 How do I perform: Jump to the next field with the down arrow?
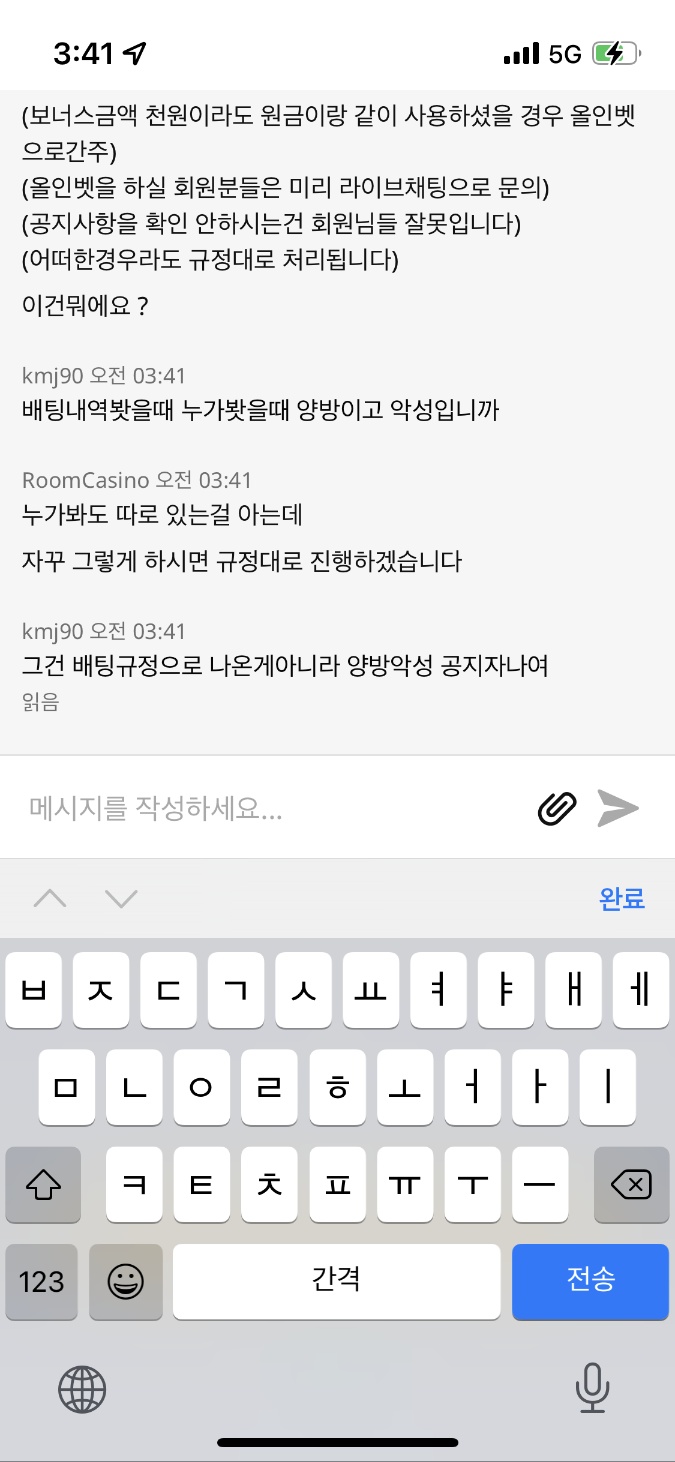[x=121, y=898]
